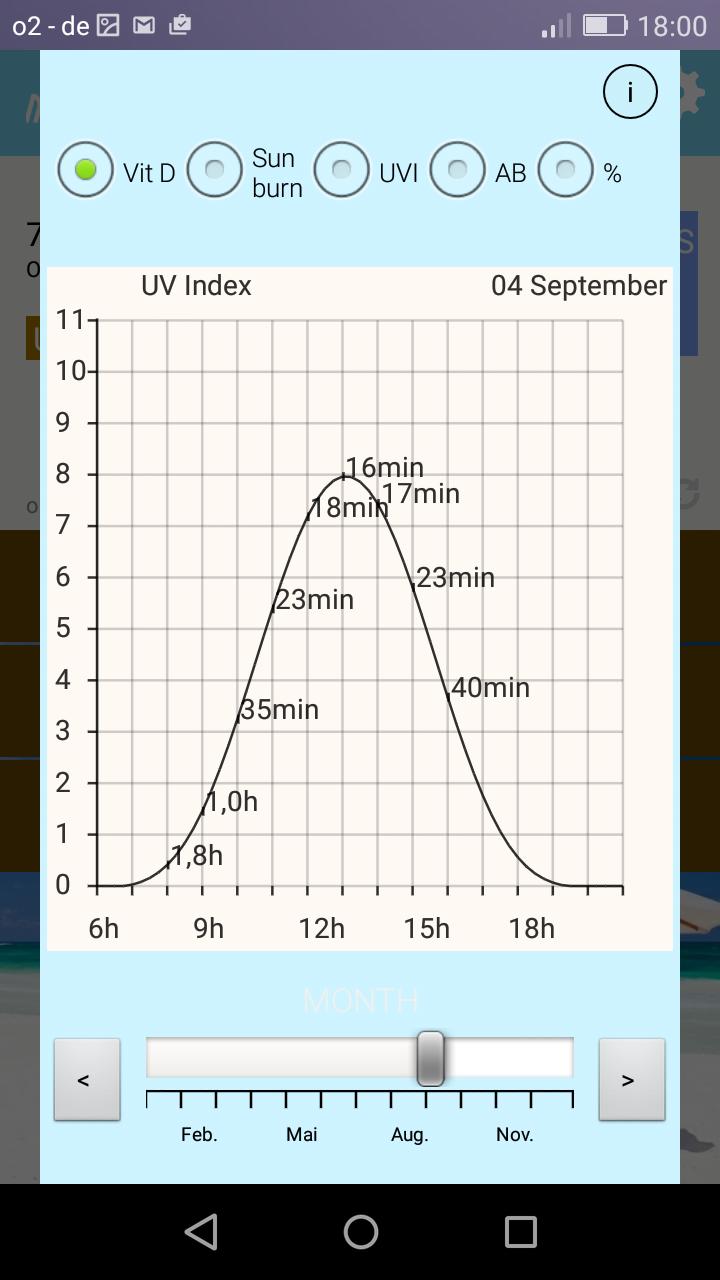Go to previous month with left arrow
Viewport: 720px width, 1280px height.
86,1079
